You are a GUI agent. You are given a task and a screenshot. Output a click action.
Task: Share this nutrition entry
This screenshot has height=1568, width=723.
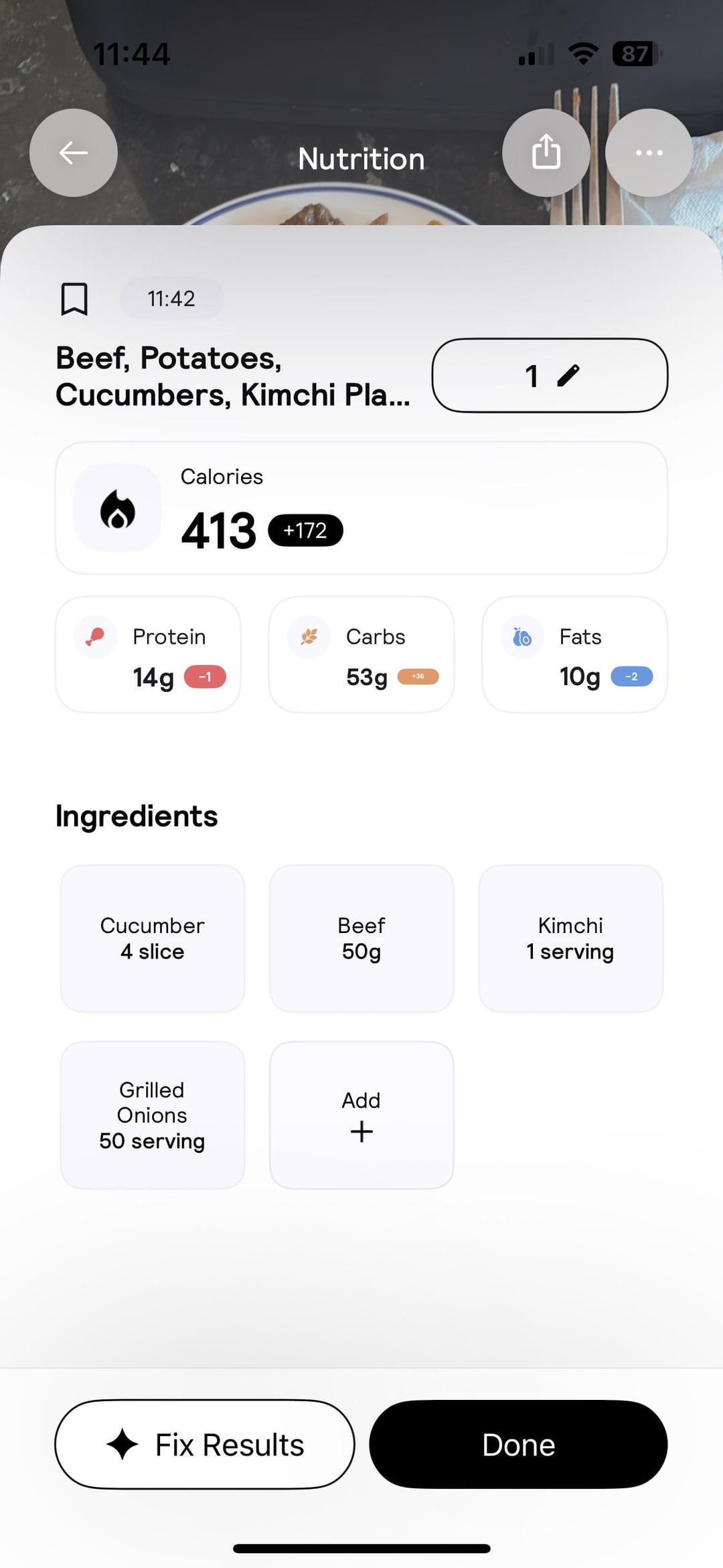[546, 153]
